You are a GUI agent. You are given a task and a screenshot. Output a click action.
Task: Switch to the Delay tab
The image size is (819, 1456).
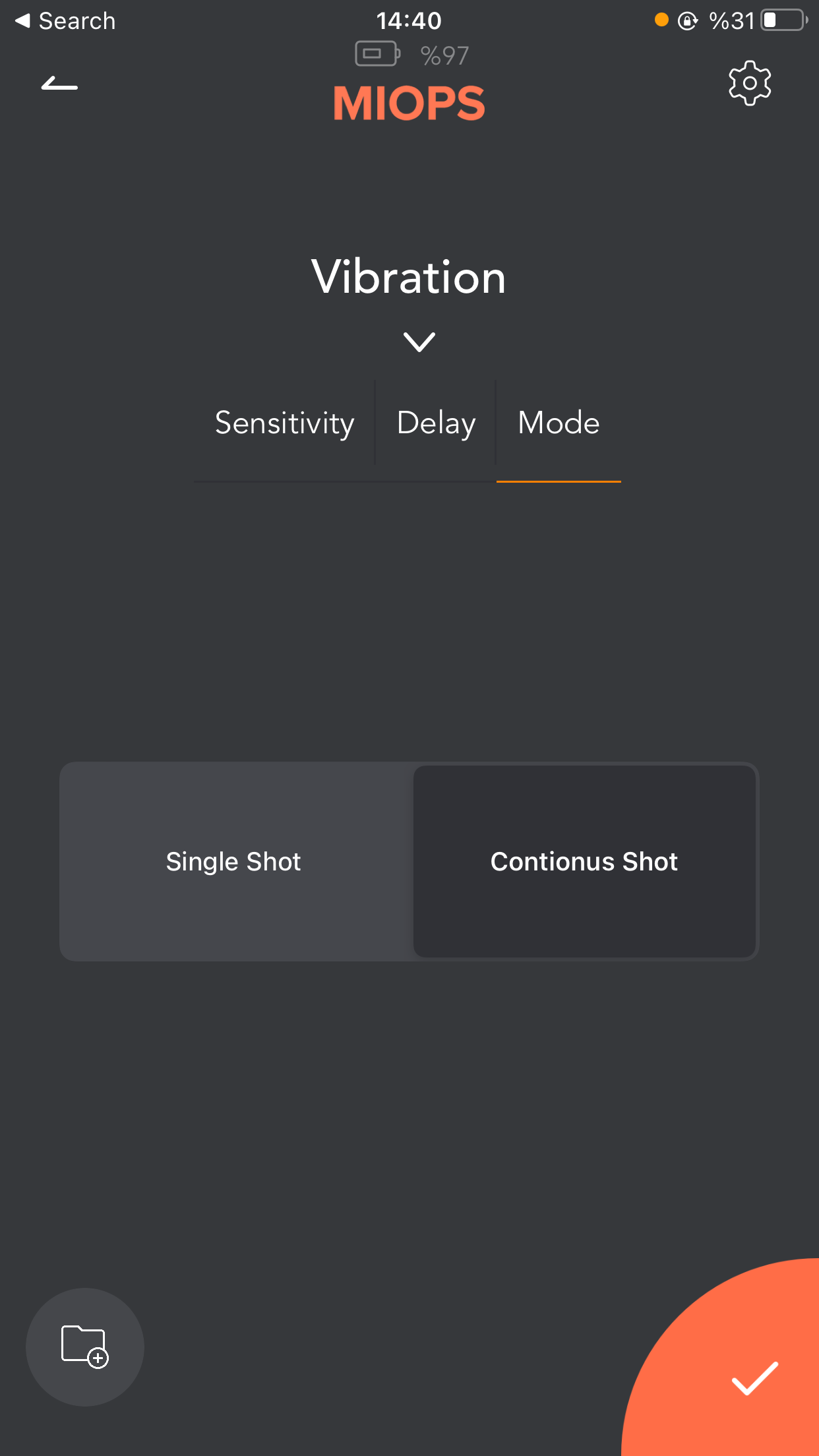pos(436,423)
